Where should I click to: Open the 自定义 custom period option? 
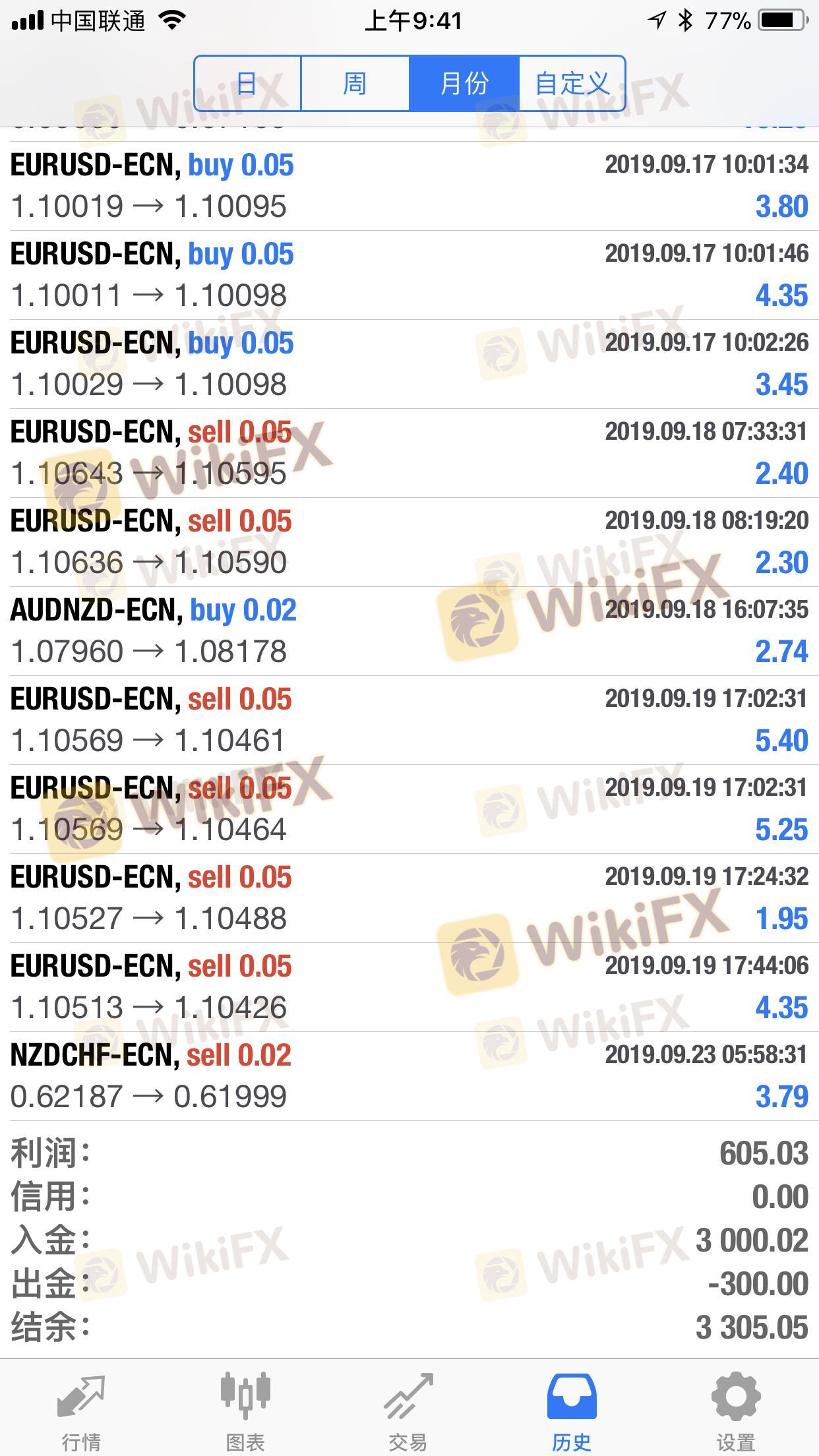point(572,84)
